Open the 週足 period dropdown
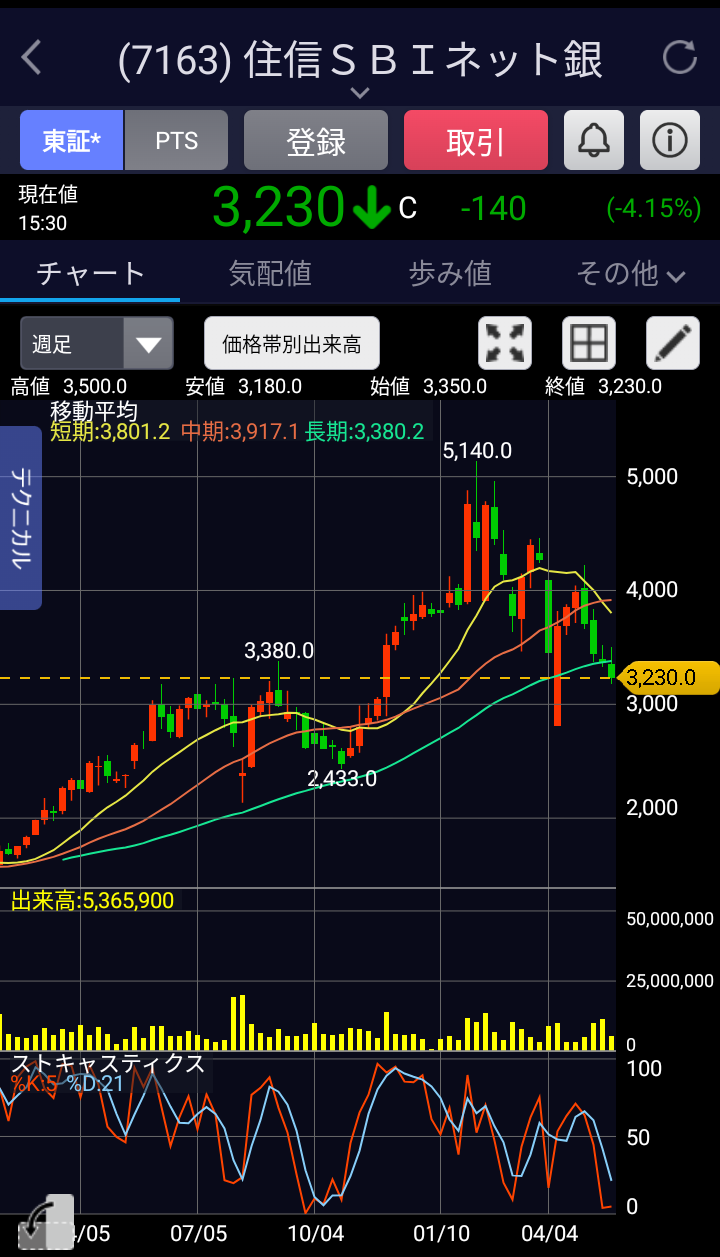The width and height of the screenshot is (720, 1257). [x=97, y=344]
